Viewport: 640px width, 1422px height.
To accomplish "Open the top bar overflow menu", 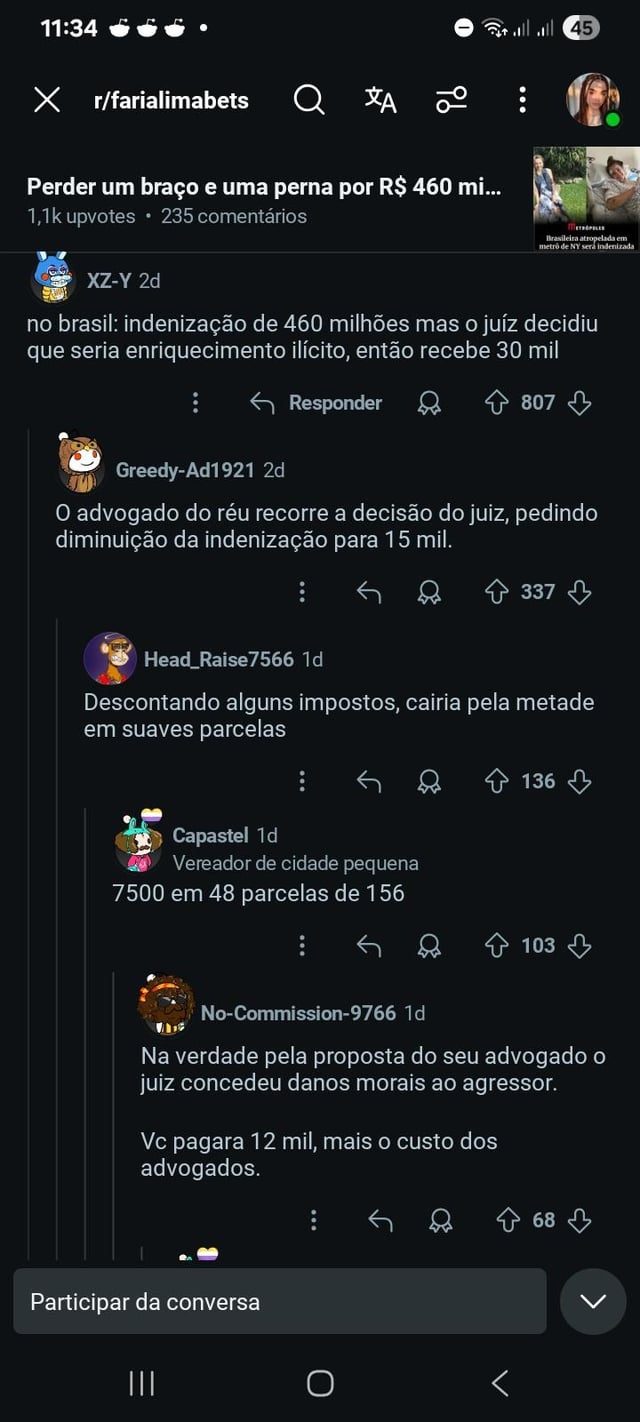I will coord(522,100).
